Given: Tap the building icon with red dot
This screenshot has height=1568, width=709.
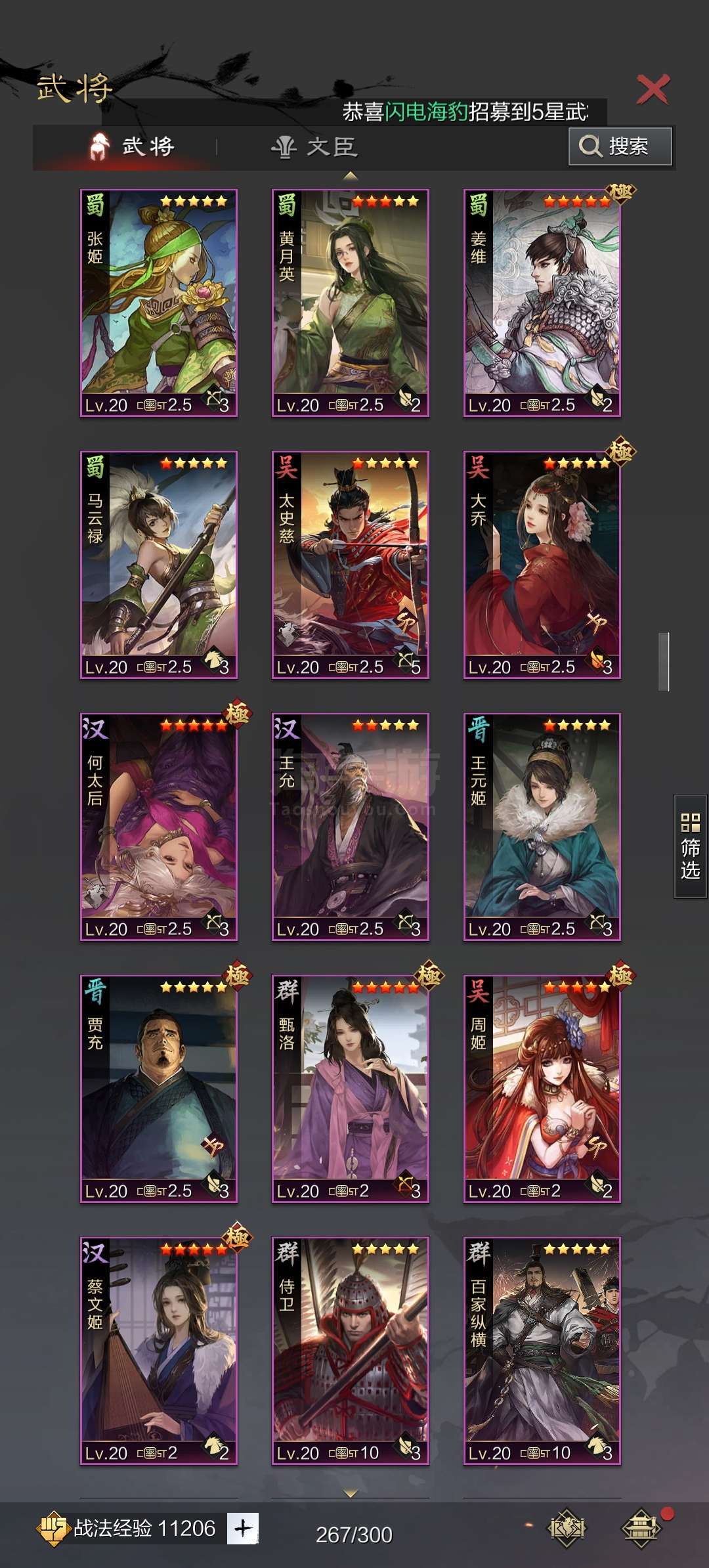Looking at the screenshot, I should point(641,1528).
